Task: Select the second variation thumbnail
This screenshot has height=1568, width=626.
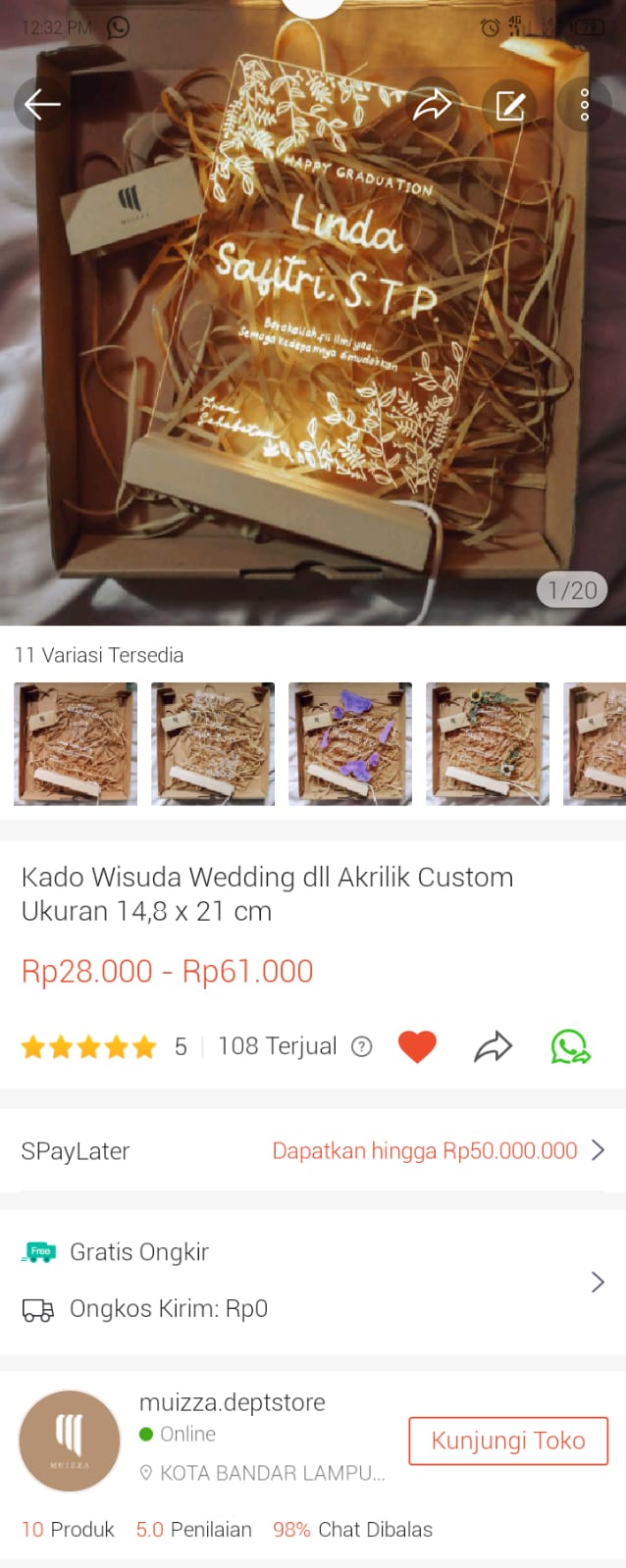Action: pyautogui.click(x=213, y=743)
